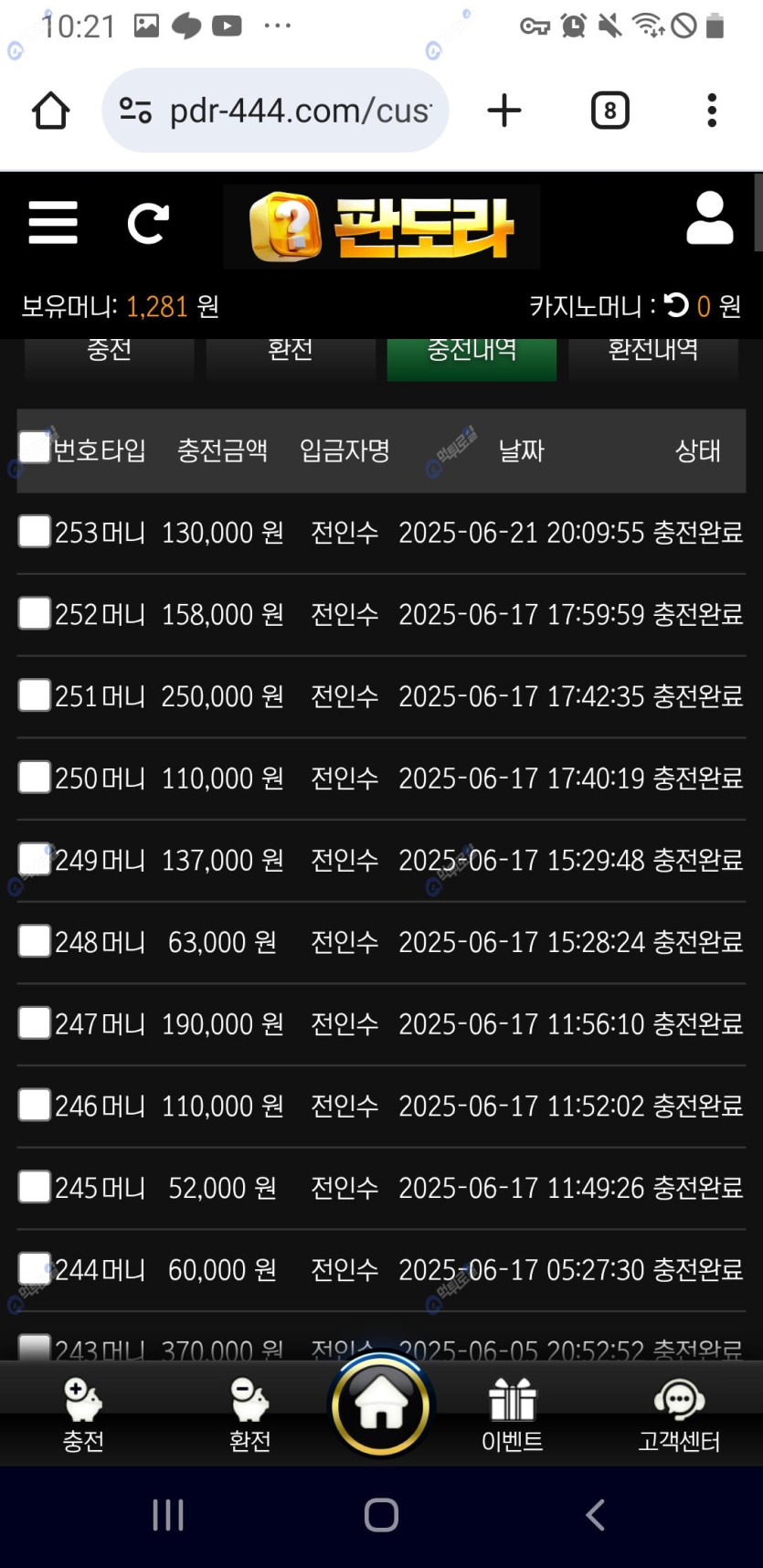
Task: Open 고객센터 customer support
Action: point(679,1414)
